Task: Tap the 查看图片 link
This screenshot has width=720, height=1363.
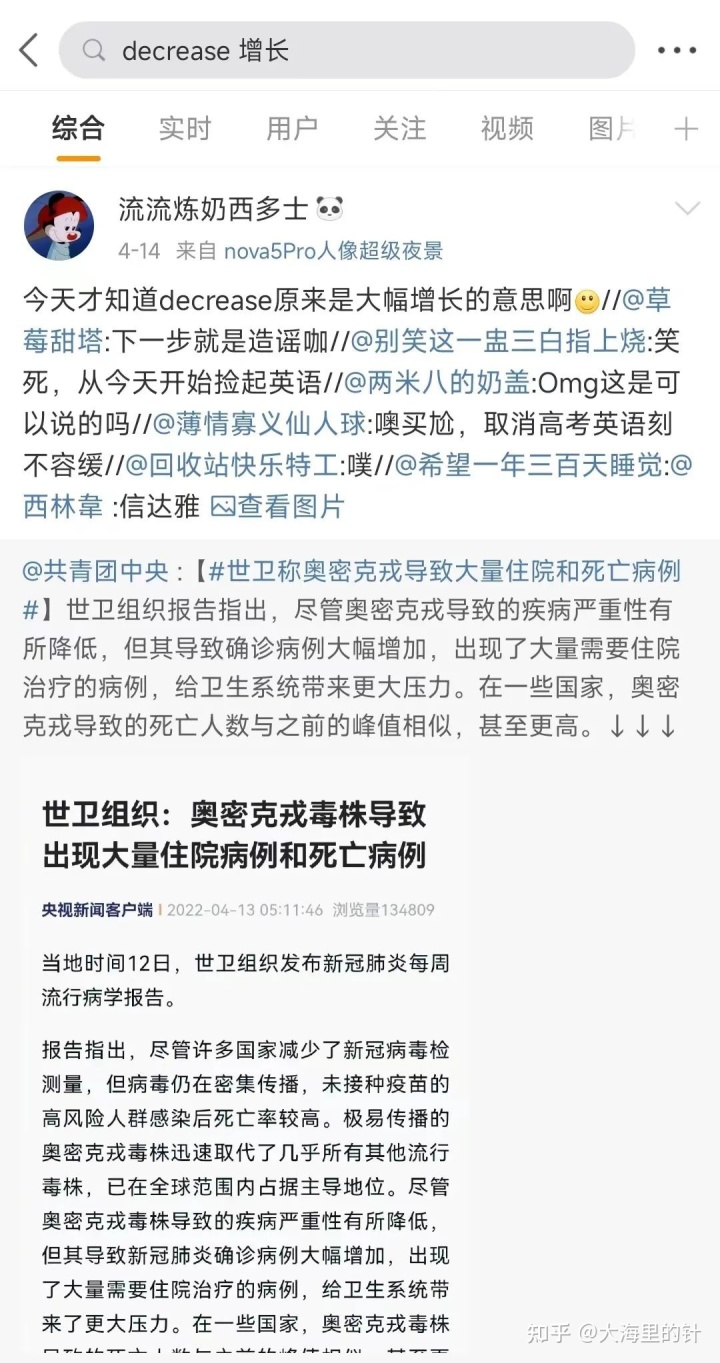Action: 277,506
